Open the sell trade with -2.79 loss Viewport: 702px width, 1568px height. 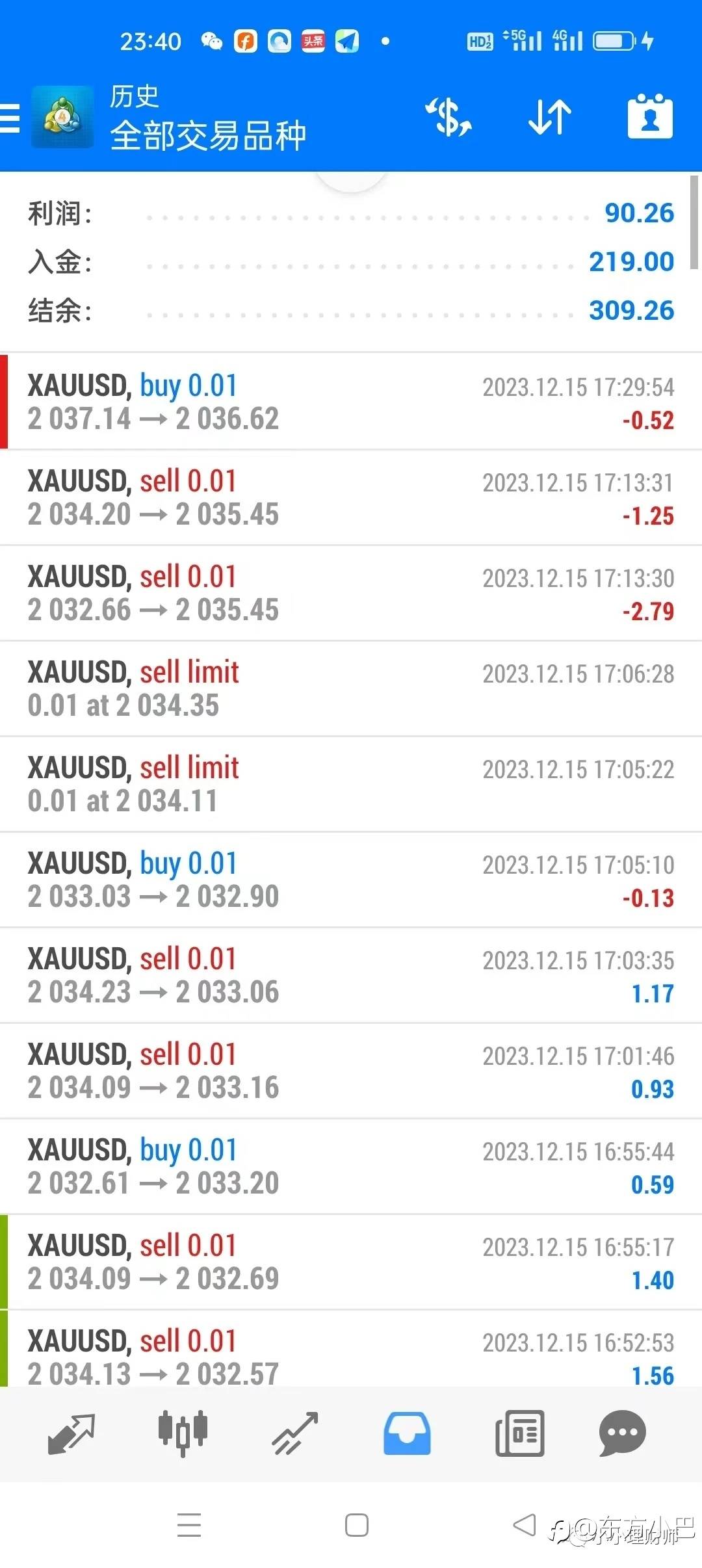(x=351, y=593)
